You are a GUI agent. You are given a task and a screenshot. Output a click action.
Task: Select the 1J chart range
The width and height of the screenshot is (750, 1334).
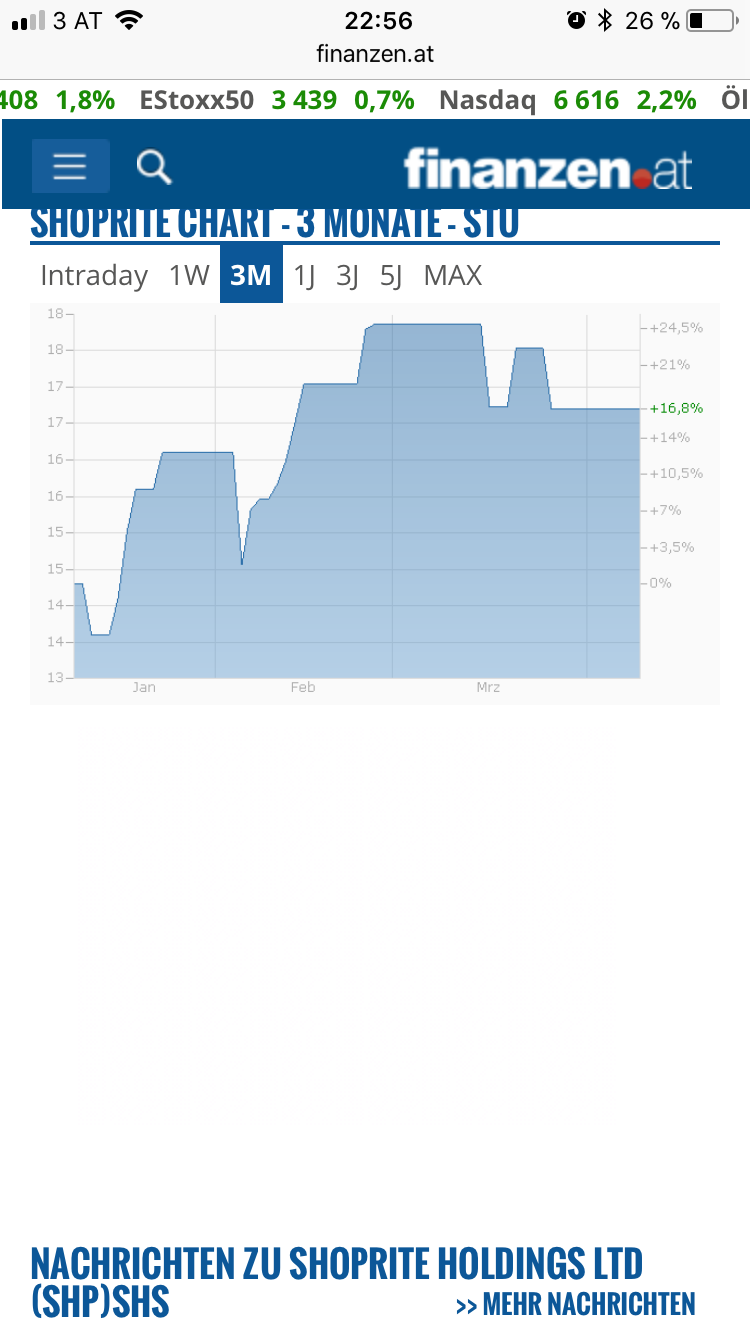(x=304, y=275)
